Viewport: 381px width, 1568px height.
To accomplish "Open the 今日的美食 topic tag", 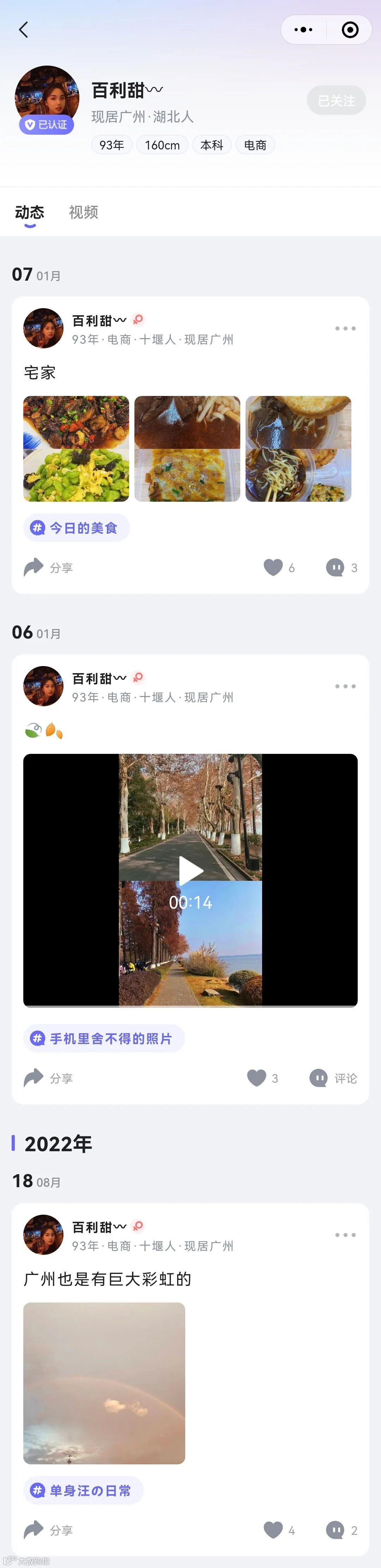I will (77, 528).
